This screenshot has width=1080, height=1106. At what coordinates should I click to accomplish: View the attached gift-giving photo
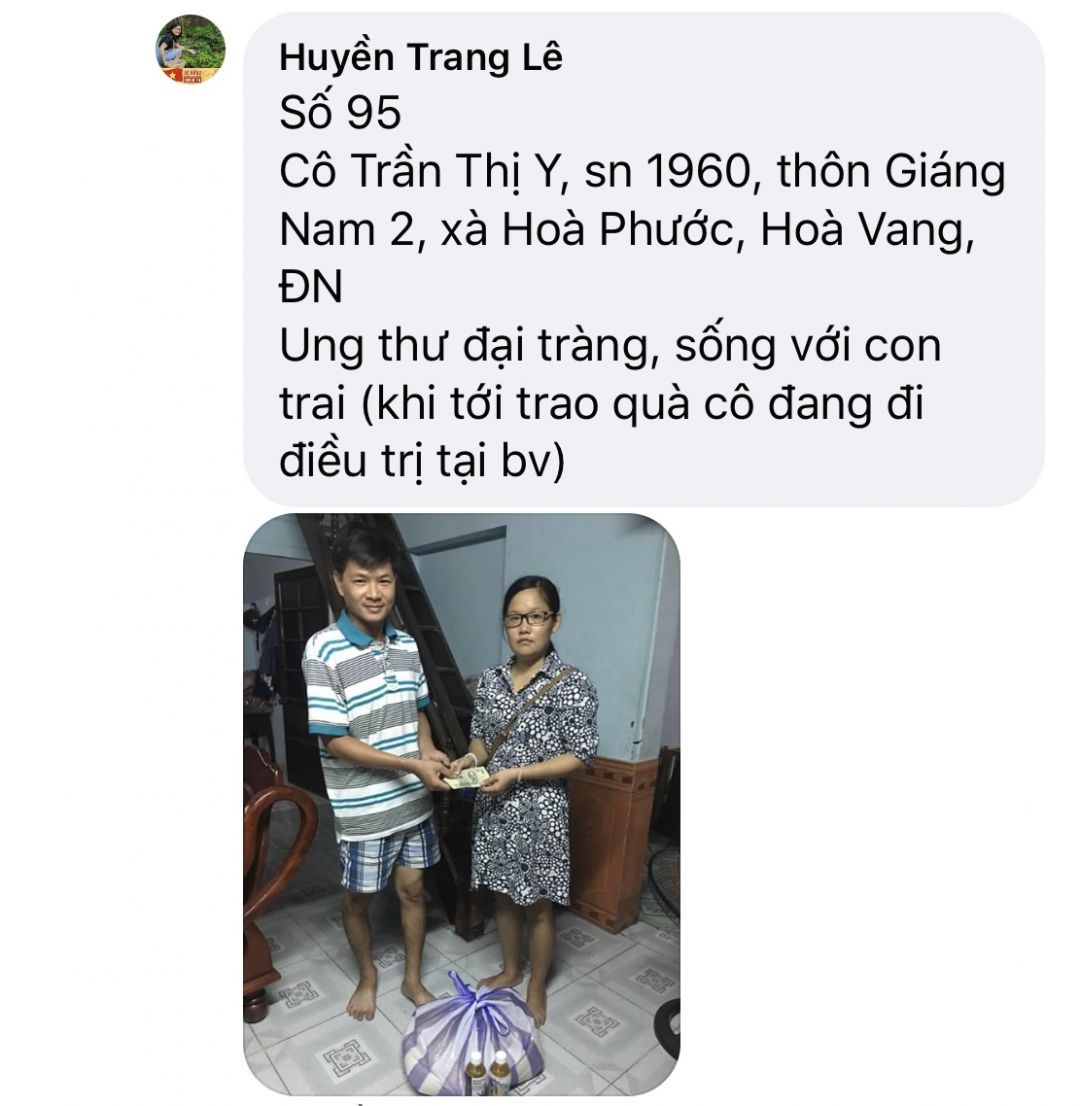pos(461,803)
